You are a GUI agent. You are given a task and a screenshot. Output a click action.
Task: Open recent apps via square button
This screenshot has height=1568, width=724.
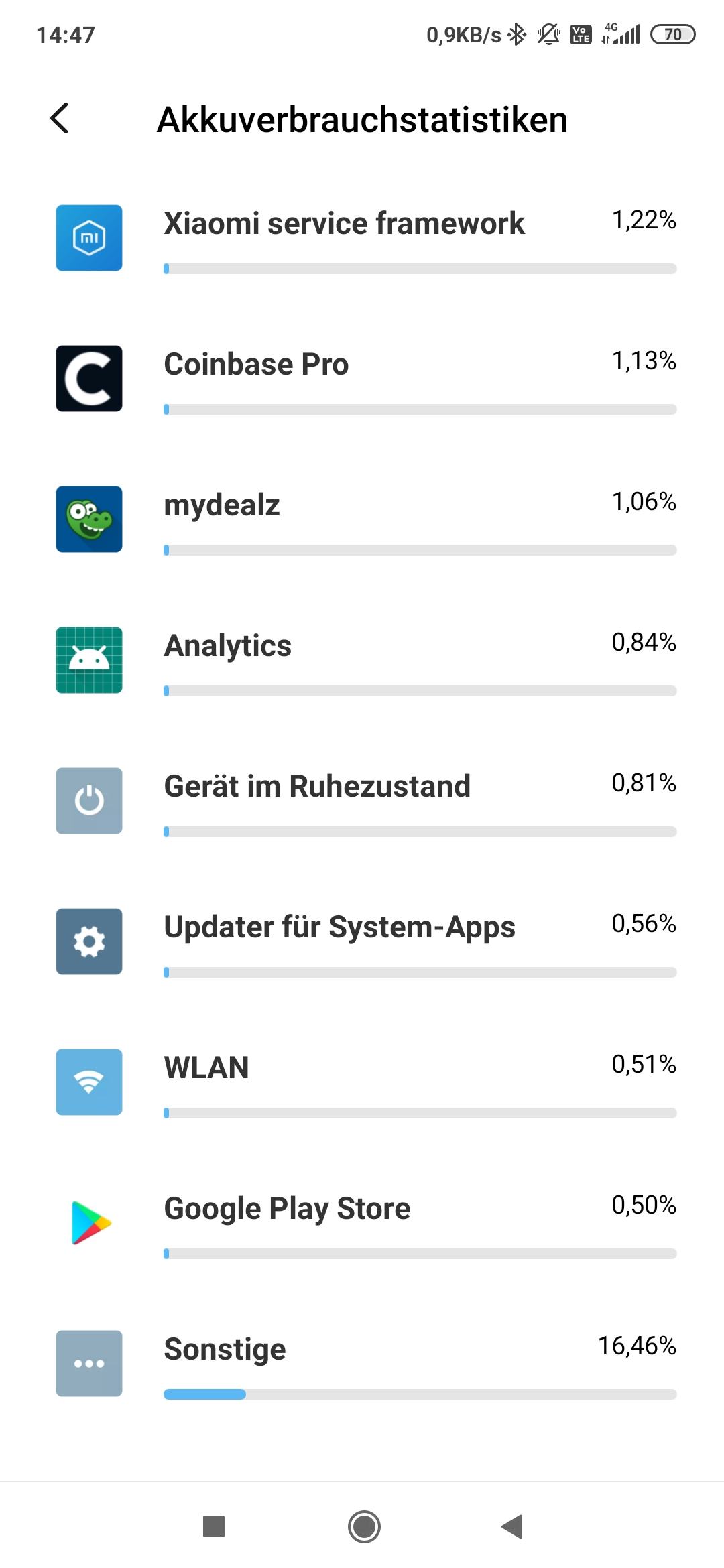214,1526
